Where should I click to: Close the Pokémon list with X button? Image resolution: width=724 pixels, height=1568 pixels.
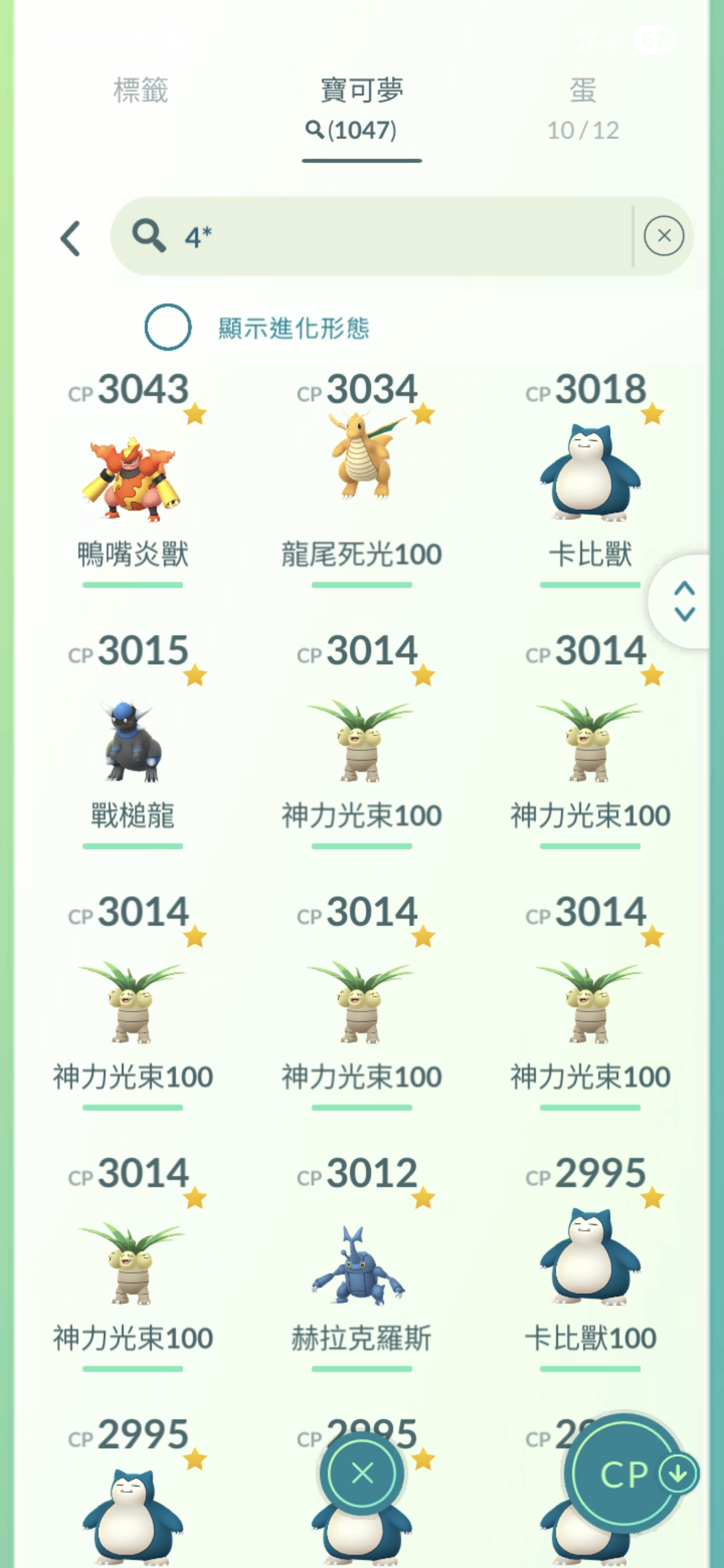362,1473
